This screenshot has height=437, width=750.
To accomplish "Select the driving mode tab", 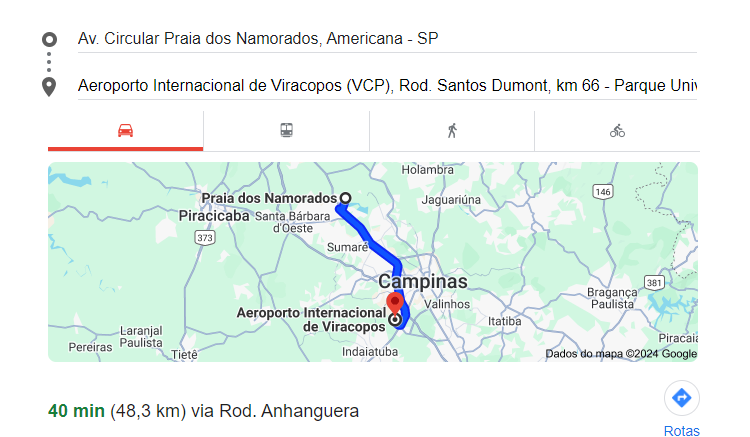I will pos(126,131).
